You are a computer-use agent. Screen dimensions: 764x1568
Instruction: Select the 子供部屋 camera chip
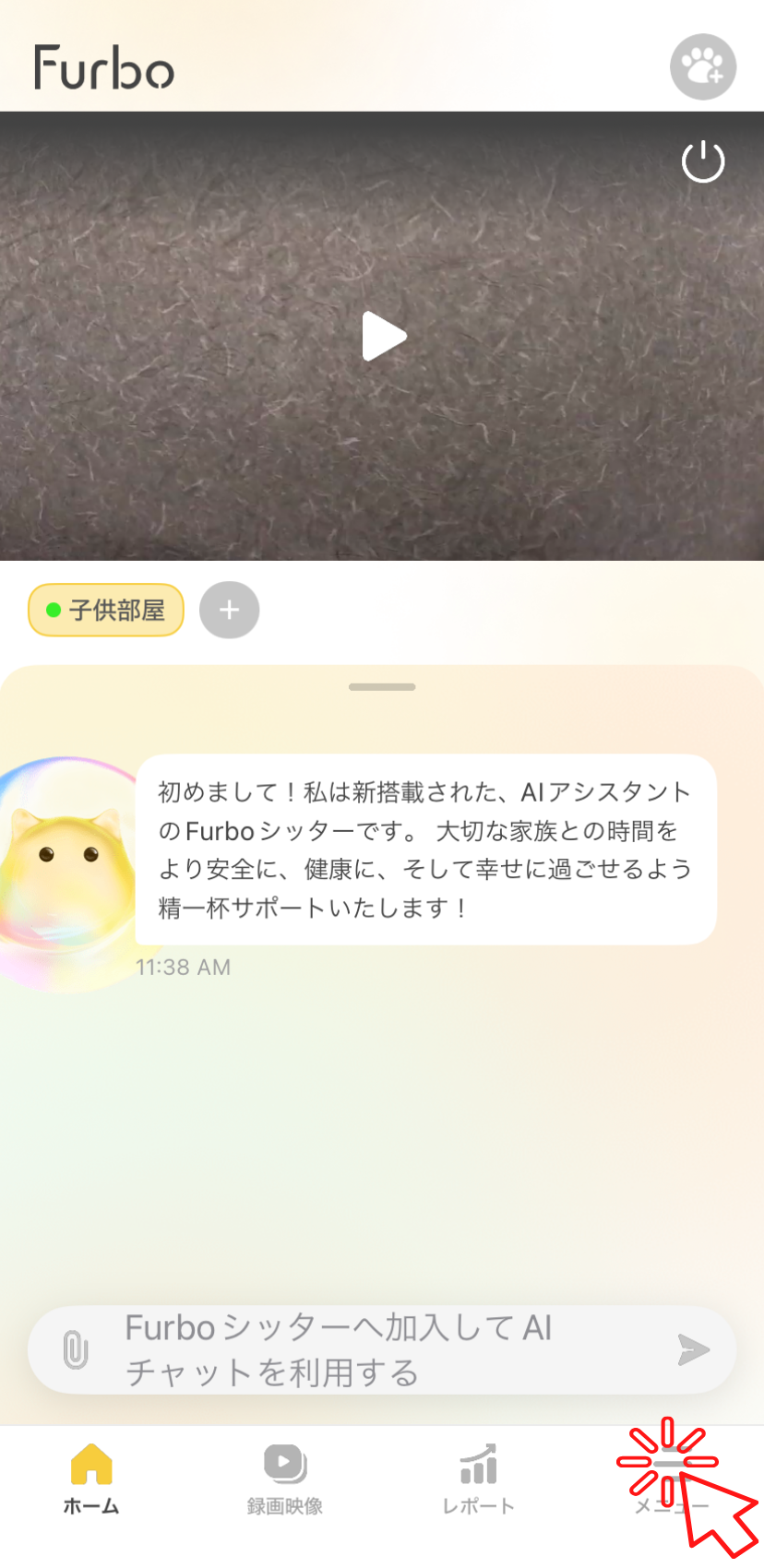106,611
